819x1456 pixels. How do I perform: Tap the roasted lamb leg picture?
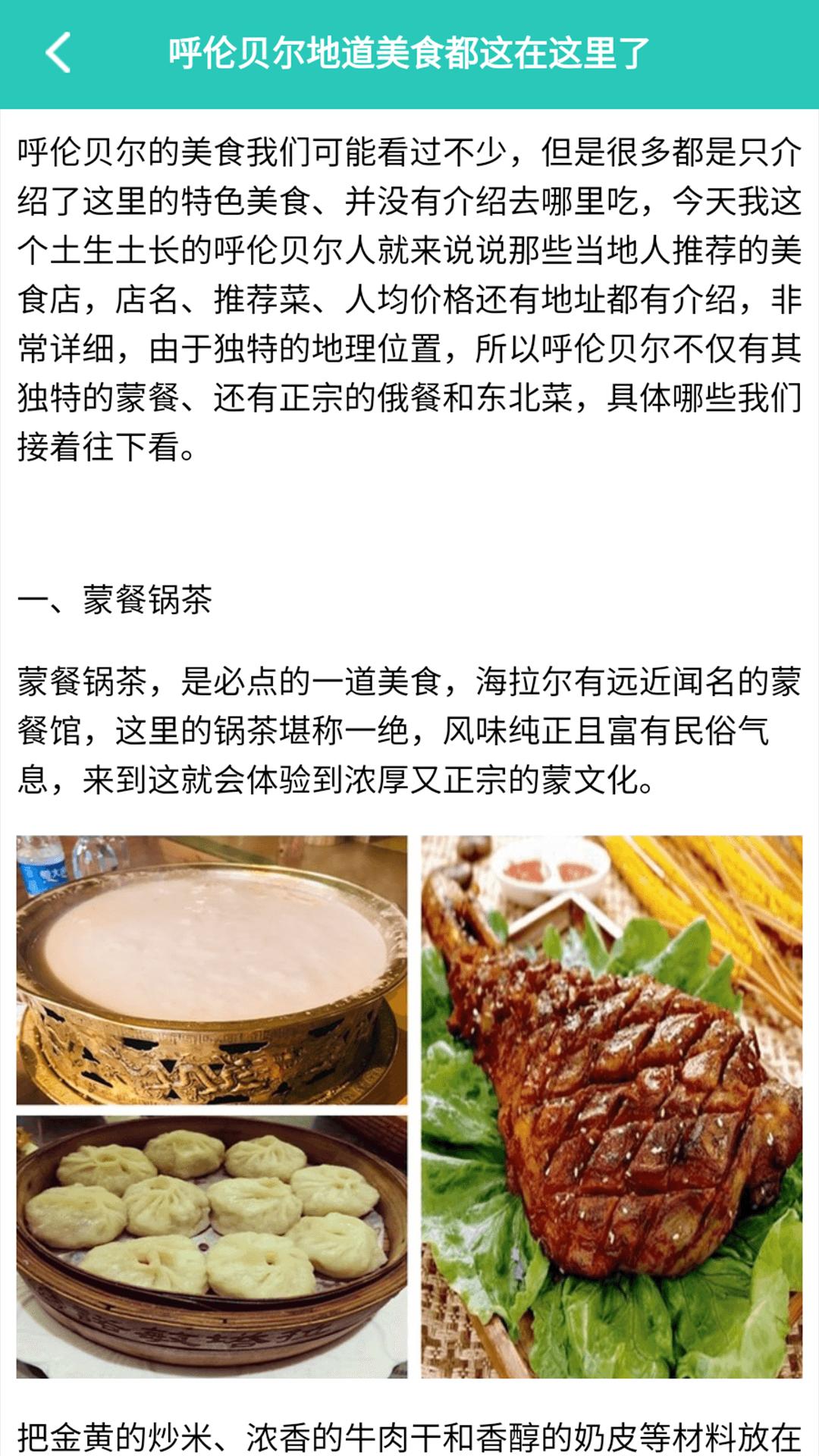[x=607, y=1100]
